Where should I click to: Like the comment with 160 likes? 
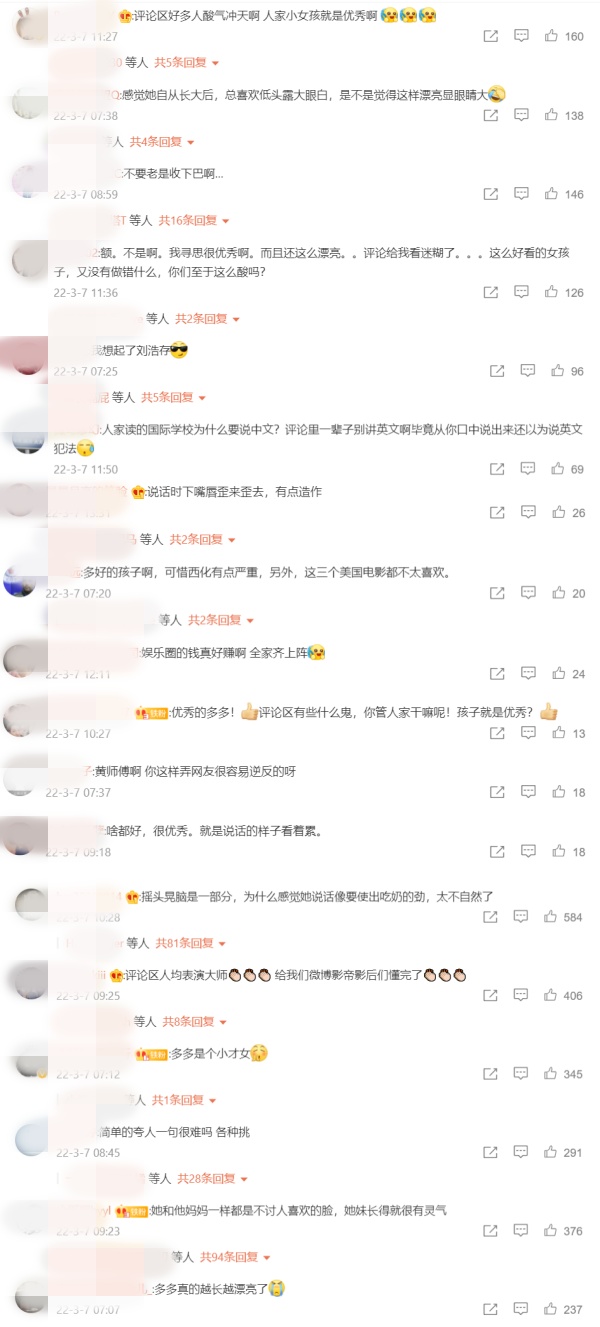point(551,36)
